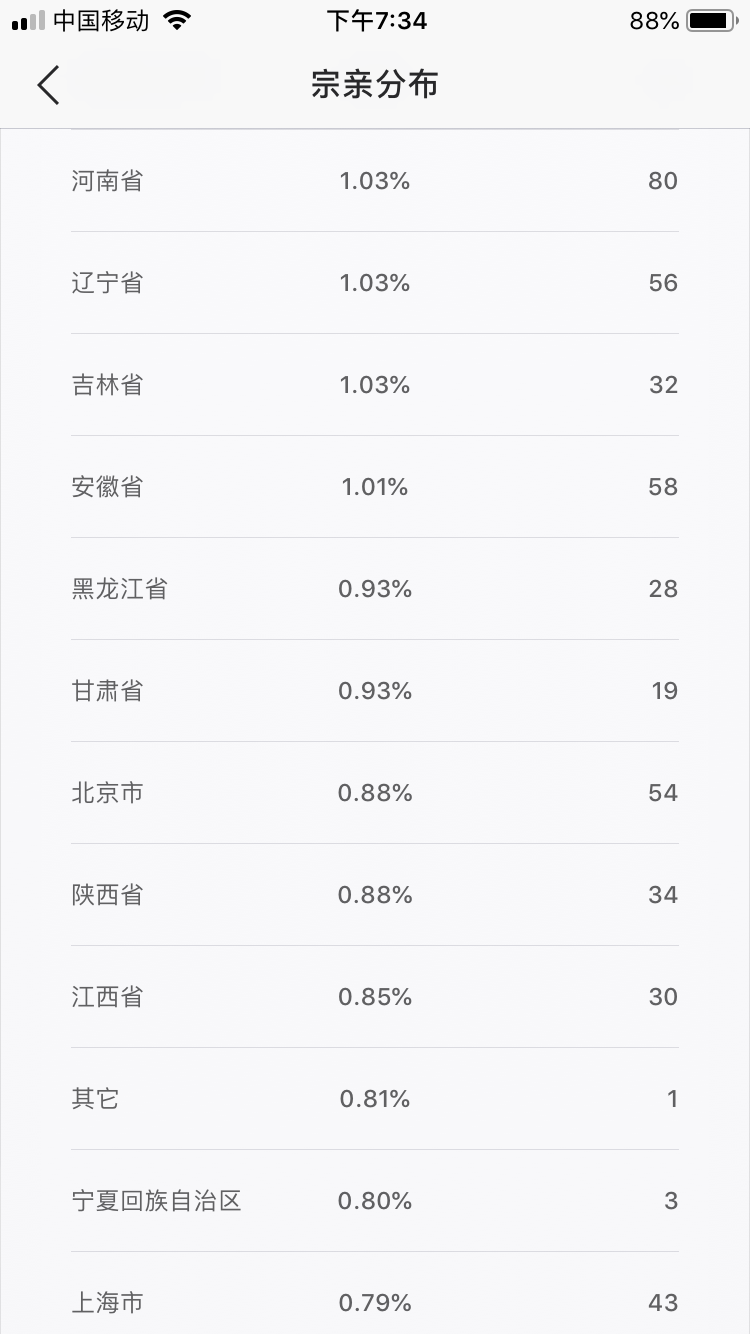The height and width of the screenshot is (1334, 750).
Task: Go back from the 宗亲分布 page
Action: [x=48, y=85]
